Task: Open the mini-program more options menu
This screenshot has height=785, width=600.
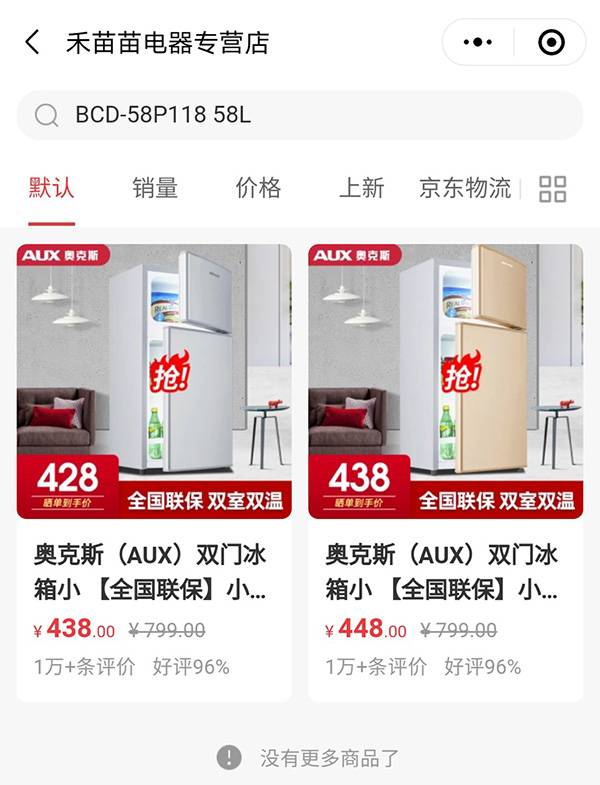Action: click(x=479, y=43)
